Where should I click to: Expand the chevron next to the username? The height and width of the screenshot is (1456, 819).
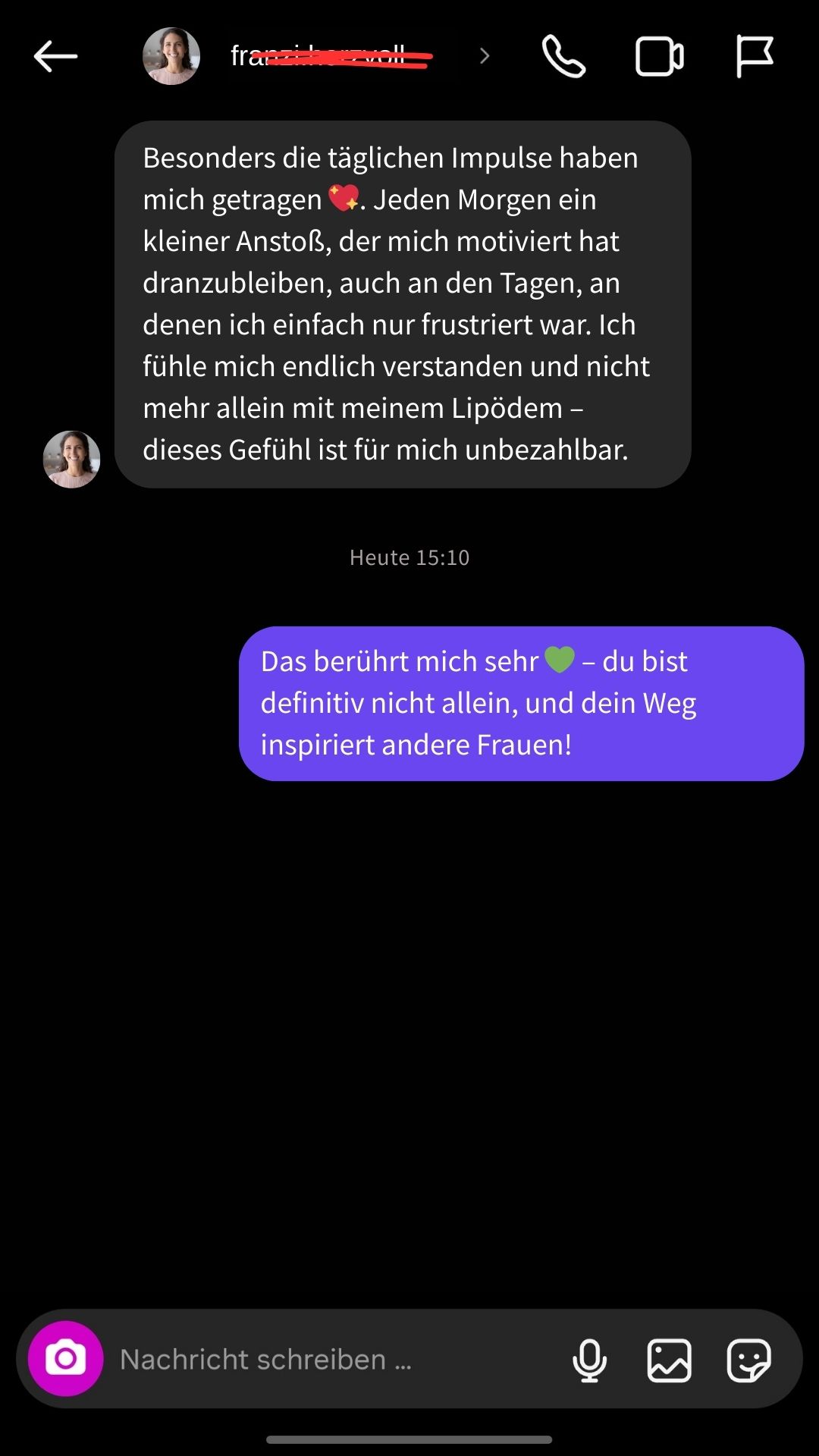tap(483, 55)
